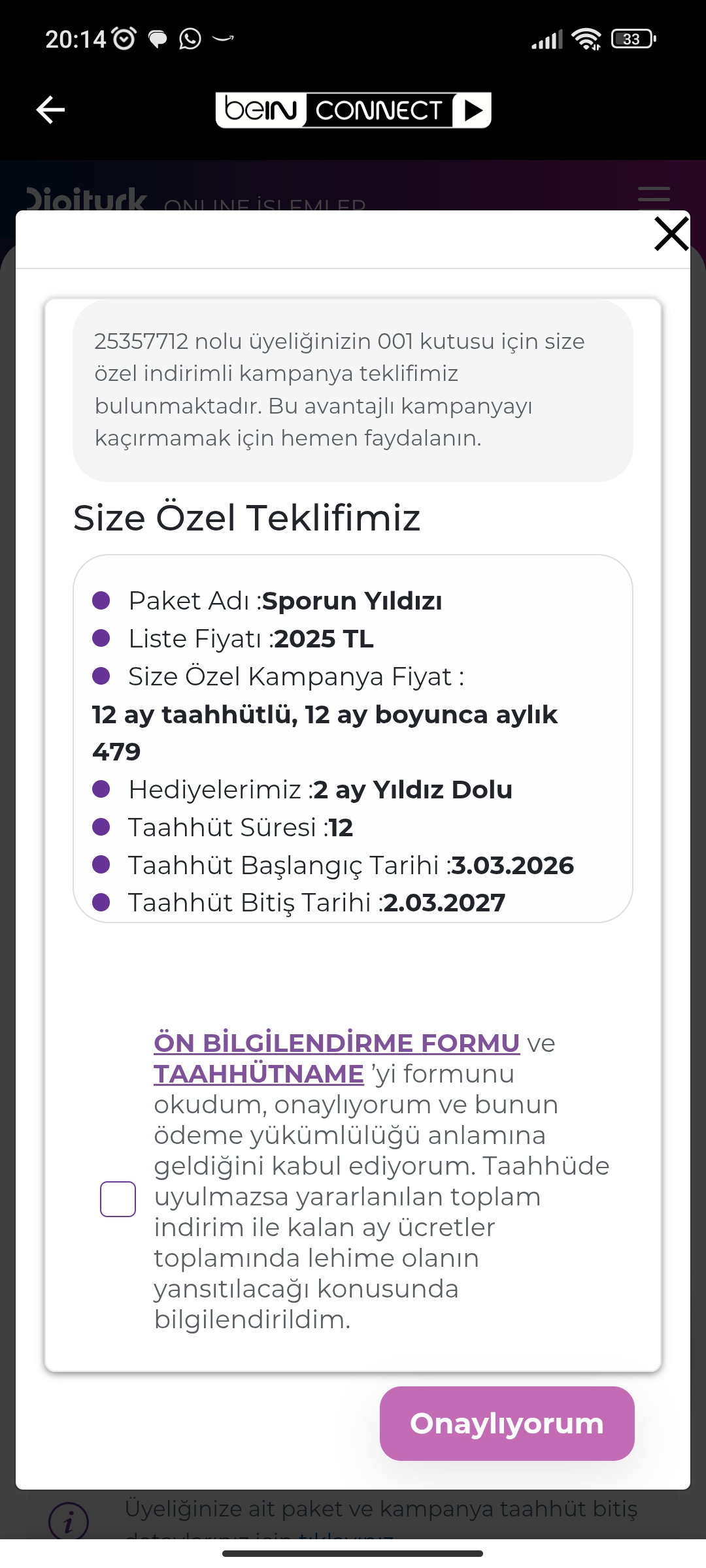Tap the Onaylıyorum button

(x=507, y=1424)
